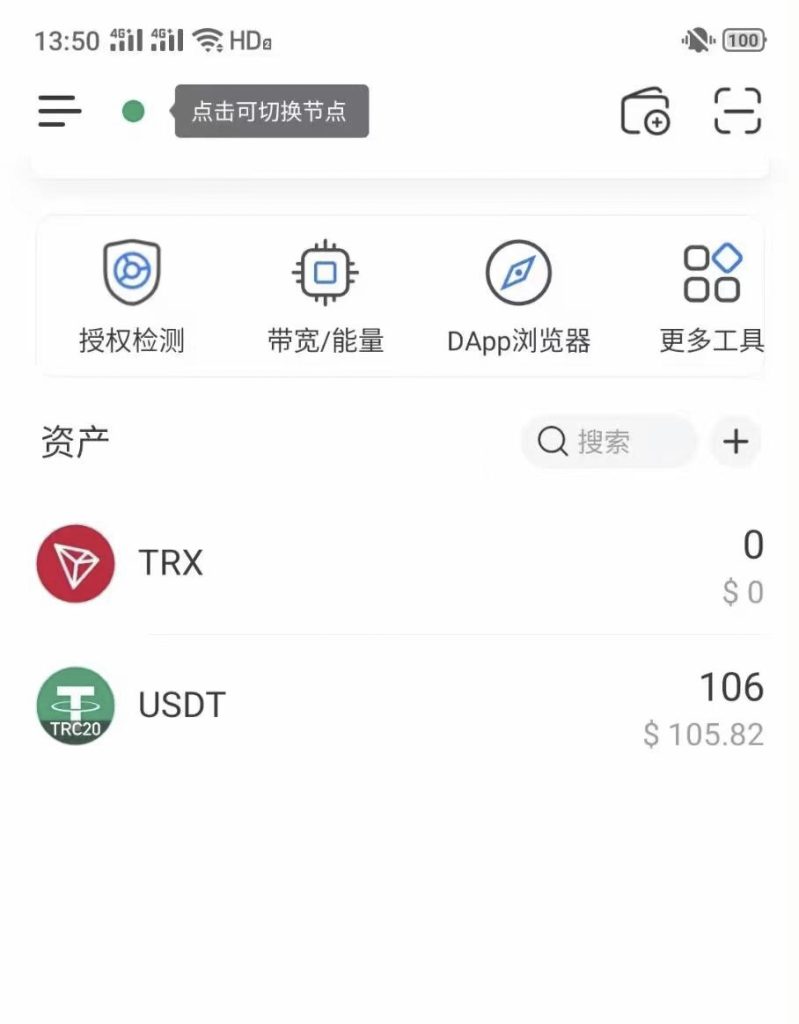View the USDT asset row
This screenshot has width=799, height=1024.
[400, 706]
